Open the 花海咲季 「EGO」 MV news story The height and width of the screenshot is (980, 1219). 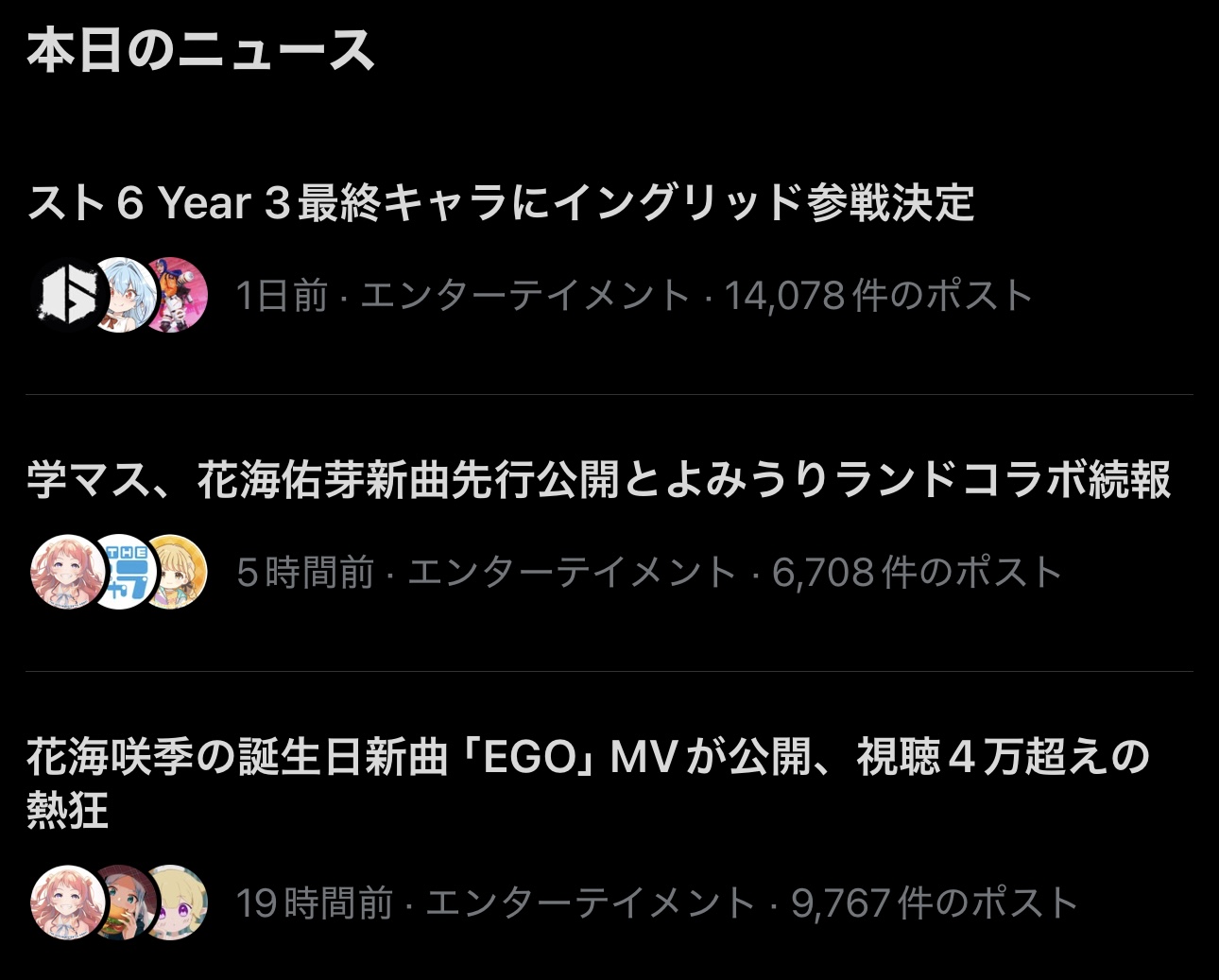click(x=586, y=758)
